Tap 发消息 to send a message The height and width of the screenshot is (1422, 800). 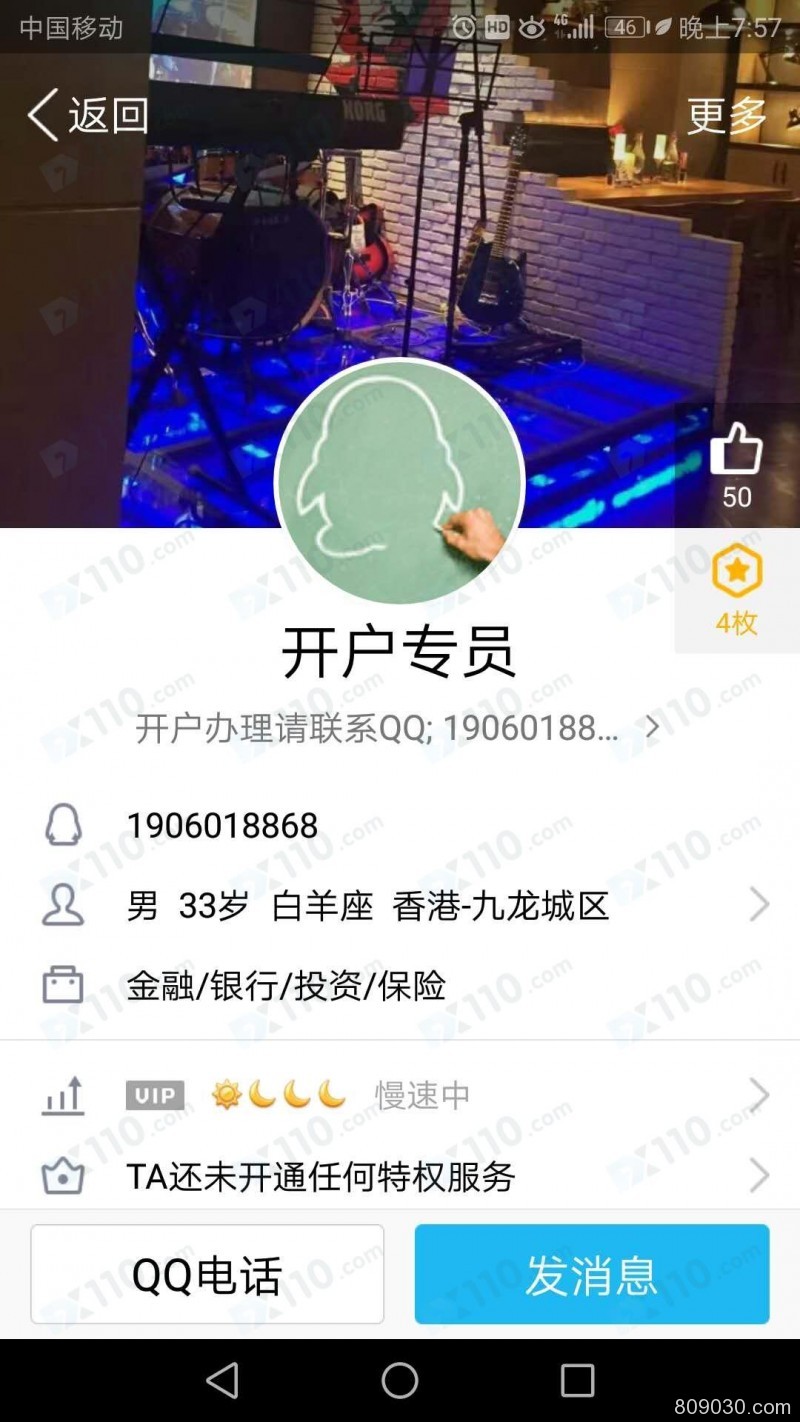click(592, 1275)
